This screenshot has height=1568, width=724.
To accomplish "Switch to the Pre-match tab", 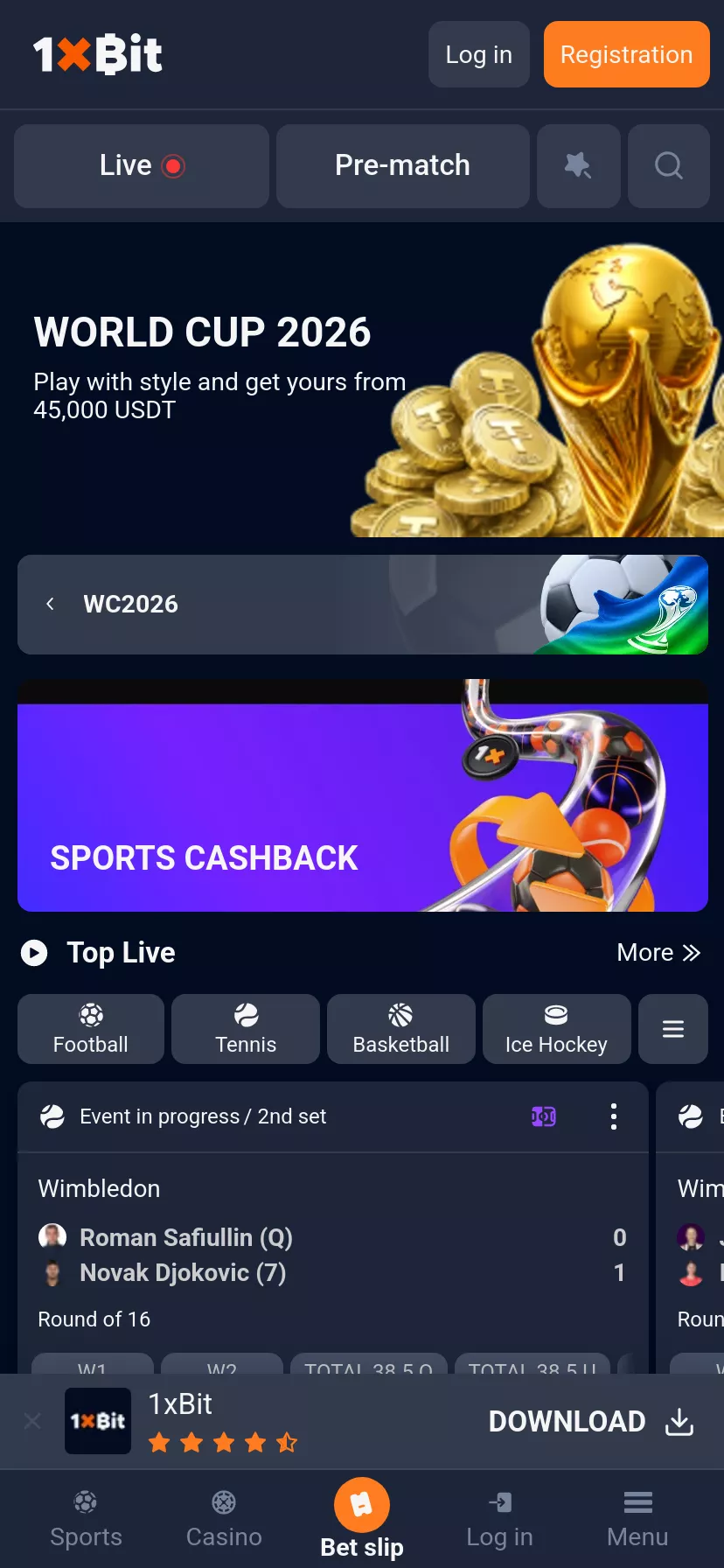I will (402, 165).
